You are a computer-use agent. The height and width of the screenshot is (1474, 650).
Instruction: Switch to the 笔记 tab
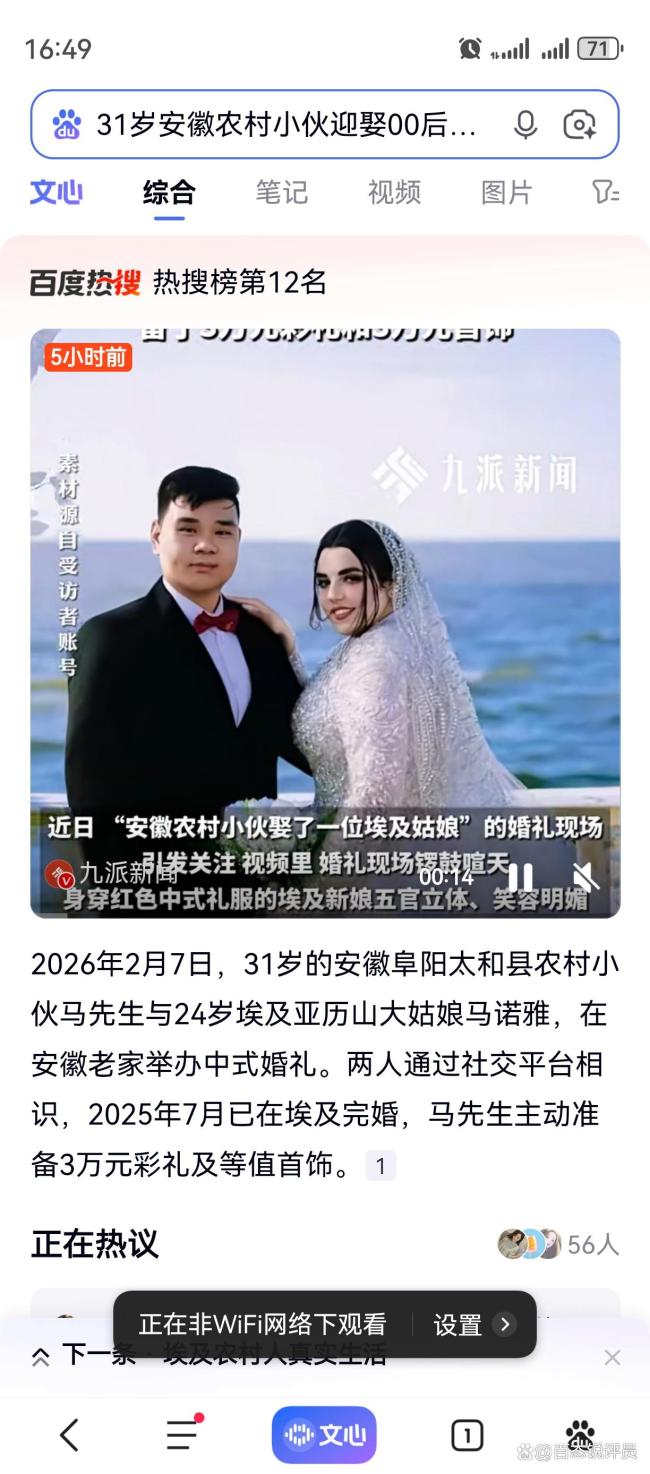(x=281, y=192)
